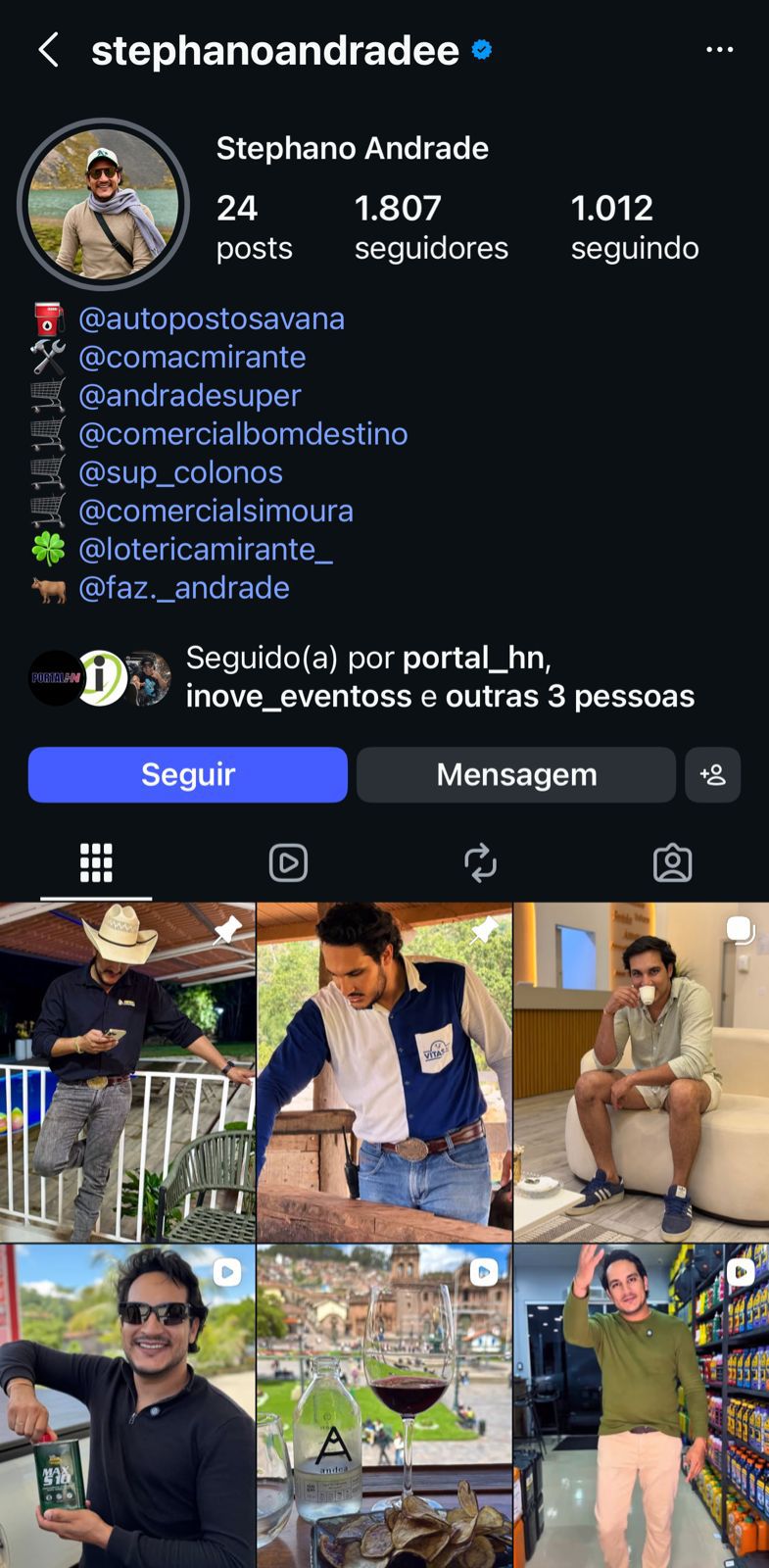The width and height of the screenshot is (769, 1568).
Task: Open the 1.807 seguidores list
Action: tap(430, 226)
